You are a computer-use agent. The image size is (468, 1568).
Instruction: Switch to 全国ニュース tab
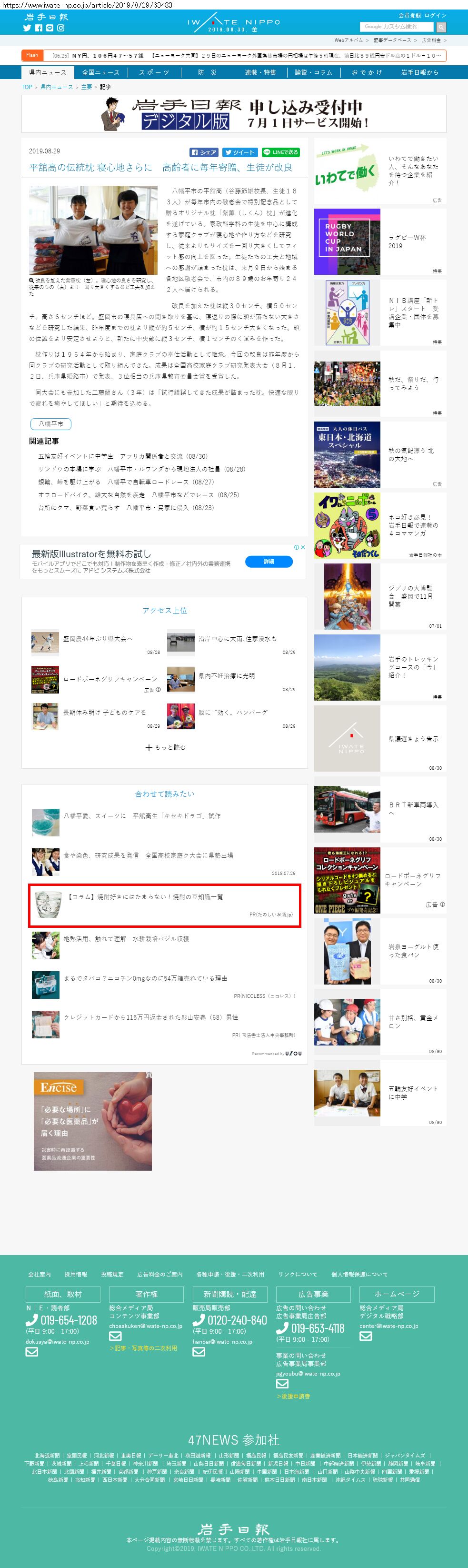[101, 72]
